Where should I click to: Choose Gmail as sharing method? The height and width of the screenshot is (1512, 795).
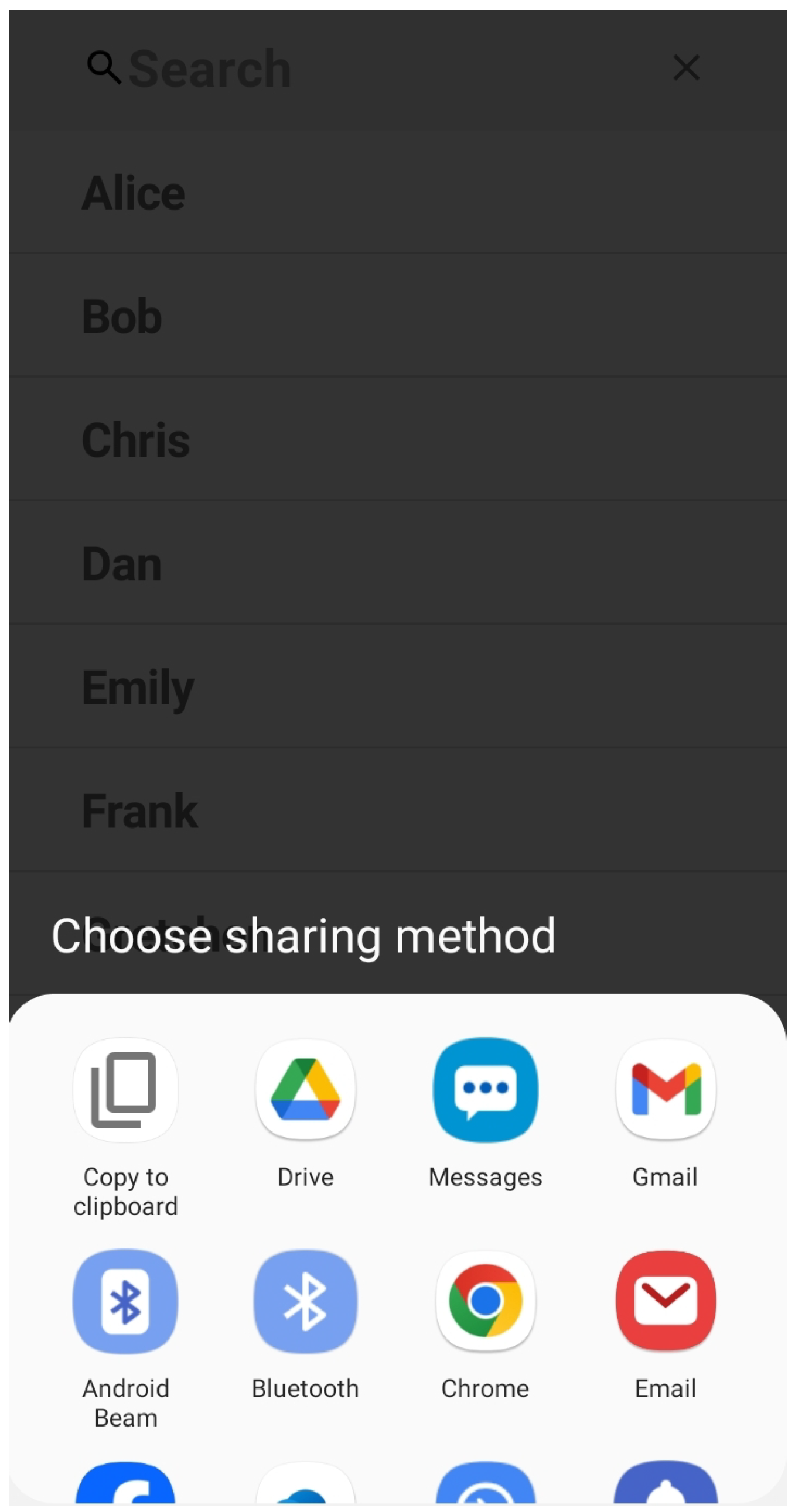coord(666,1089)
